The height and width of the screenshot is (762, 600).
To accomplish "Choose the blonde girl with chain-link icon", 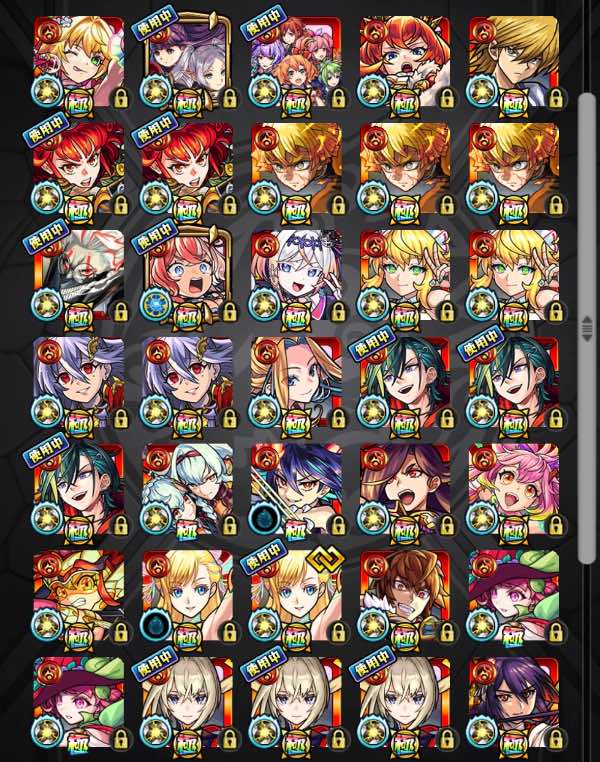I will [297, 597].
